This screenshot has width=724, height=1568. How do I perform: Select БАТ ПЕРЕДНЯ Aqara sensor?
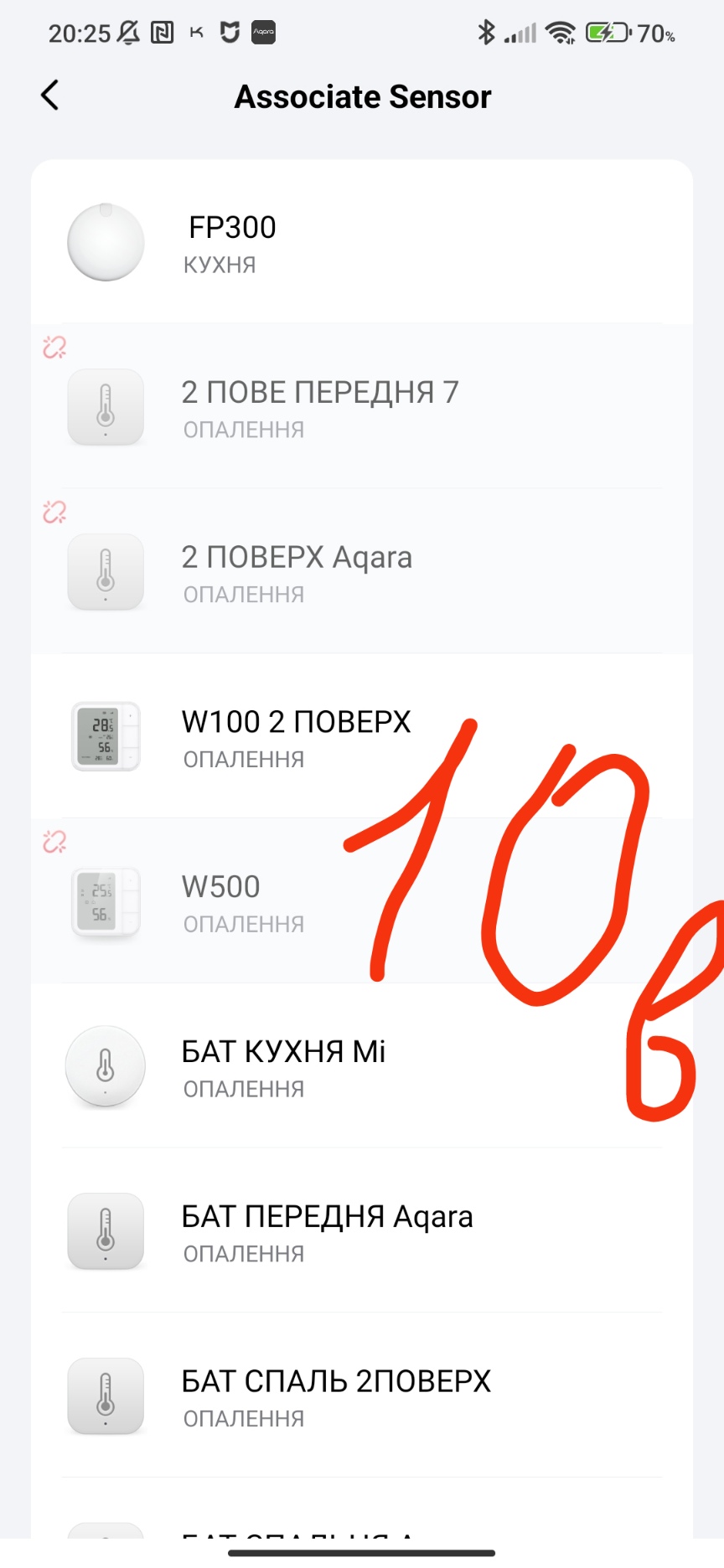coord(362,1232)
